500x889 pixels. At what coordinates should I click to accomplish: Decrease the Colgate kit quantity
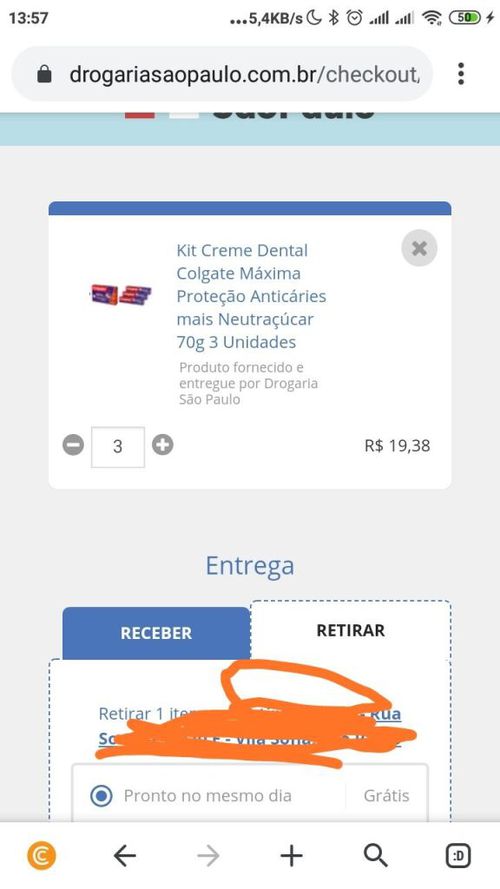point(73,445)
